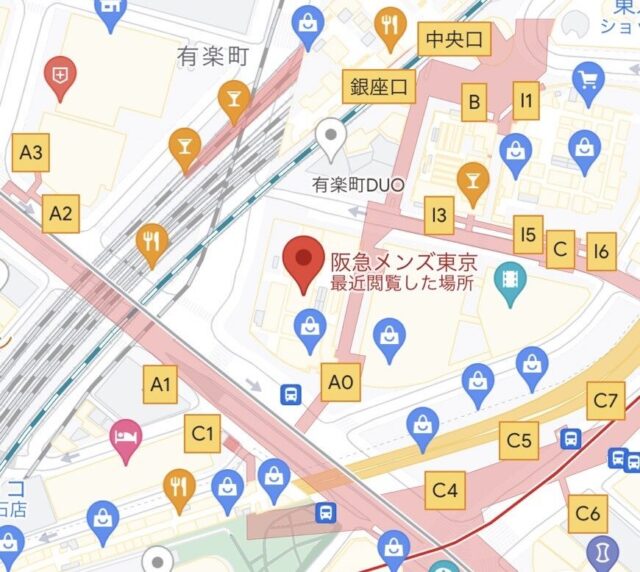640x572 pixels.
Task: Select exit C7 marker
Action: 606,401
